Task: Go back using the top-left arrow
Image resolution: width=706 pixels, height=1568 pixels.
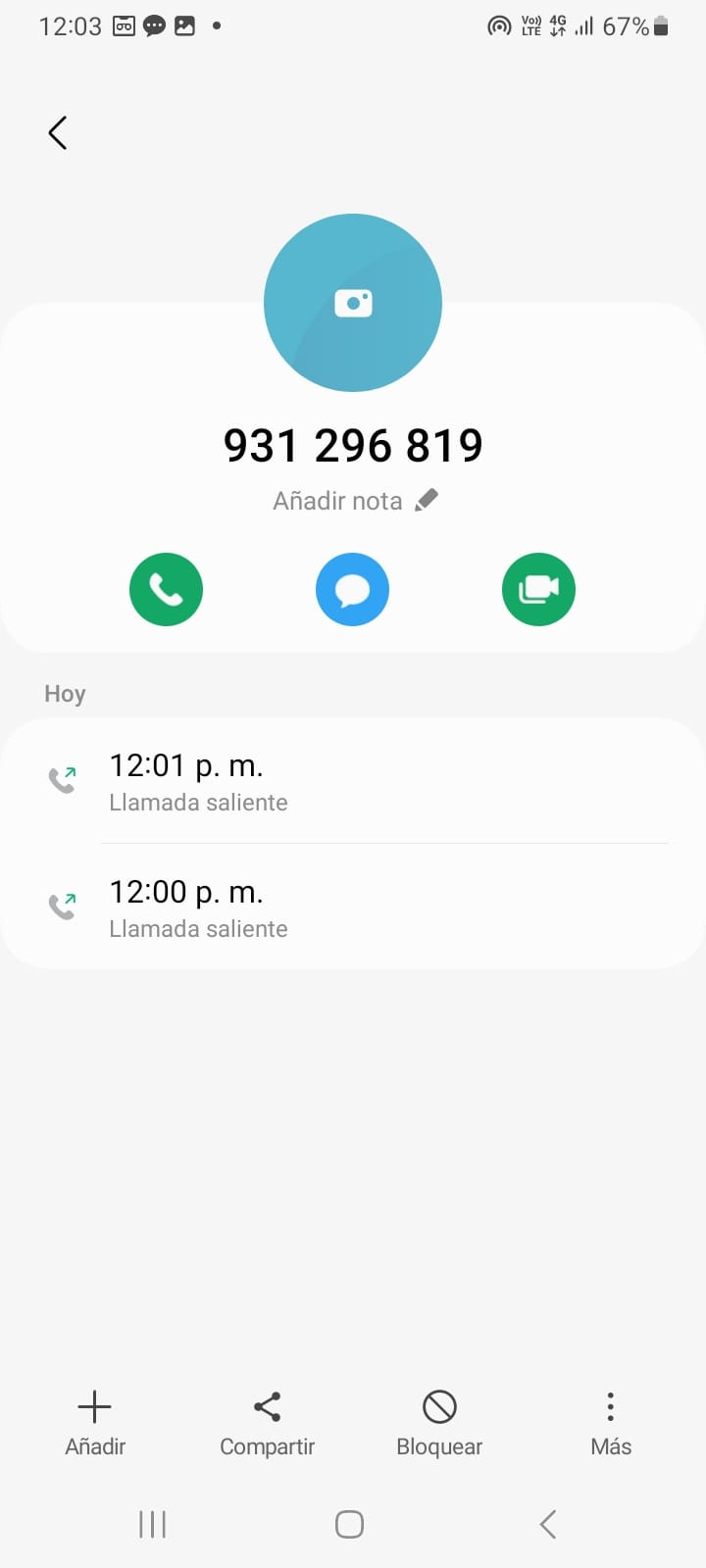Action: pos(58,133)
